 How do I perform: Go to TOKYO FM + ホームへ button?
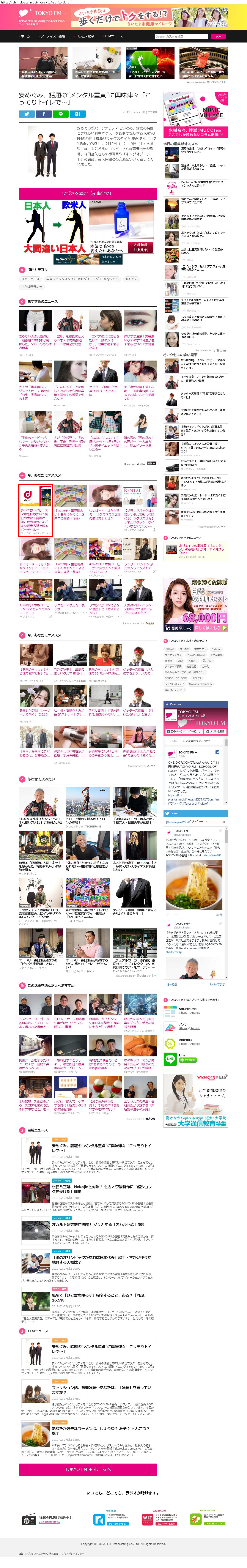coord(88,1469)
